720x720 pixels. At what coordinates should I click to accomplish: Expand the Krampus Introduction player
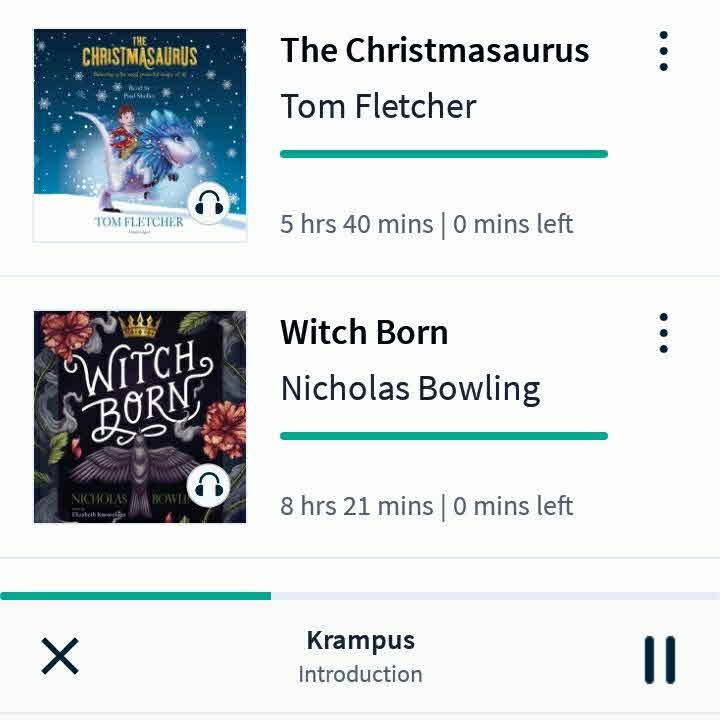360,657
